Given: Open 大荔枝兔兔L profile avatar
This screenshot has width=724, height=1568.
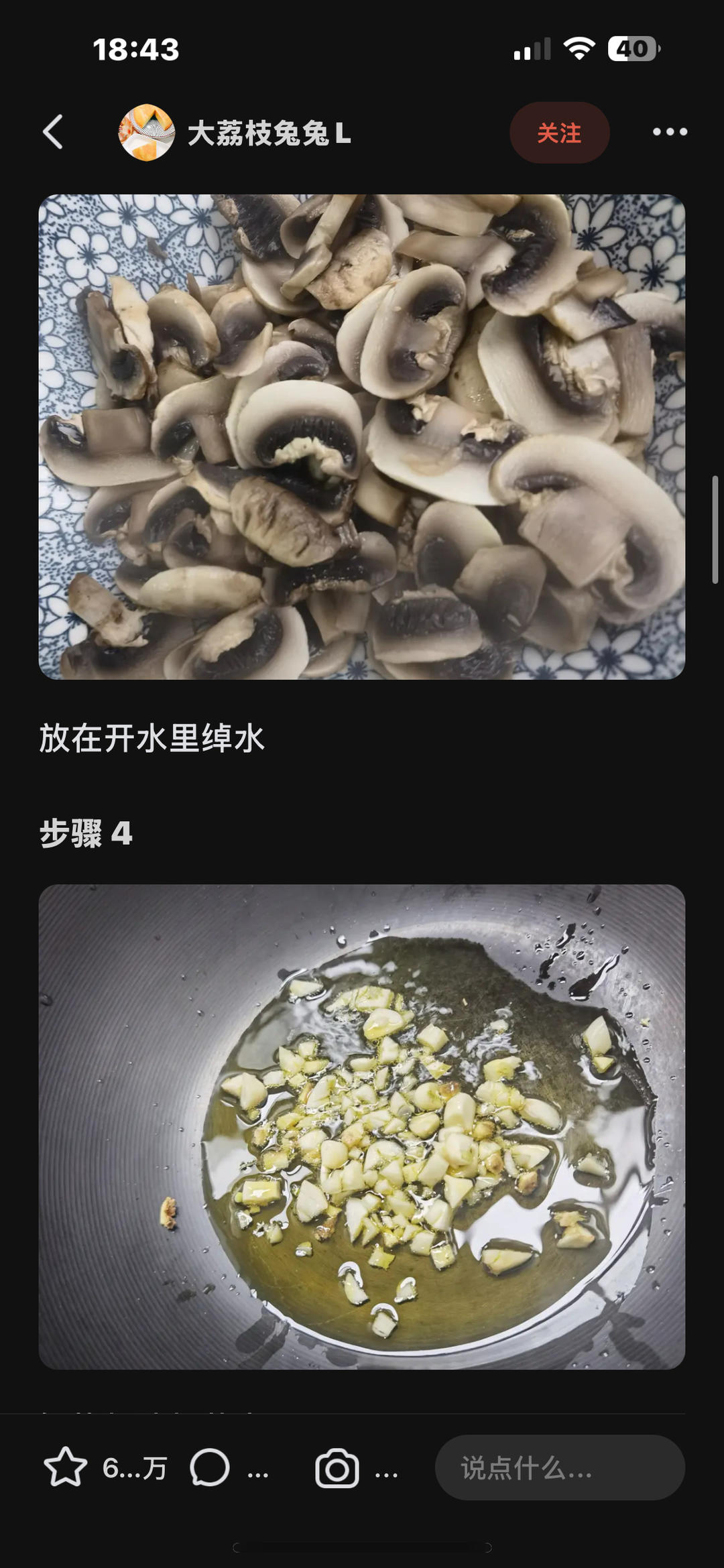Looking at the screenshot, I should coord(147,133).
